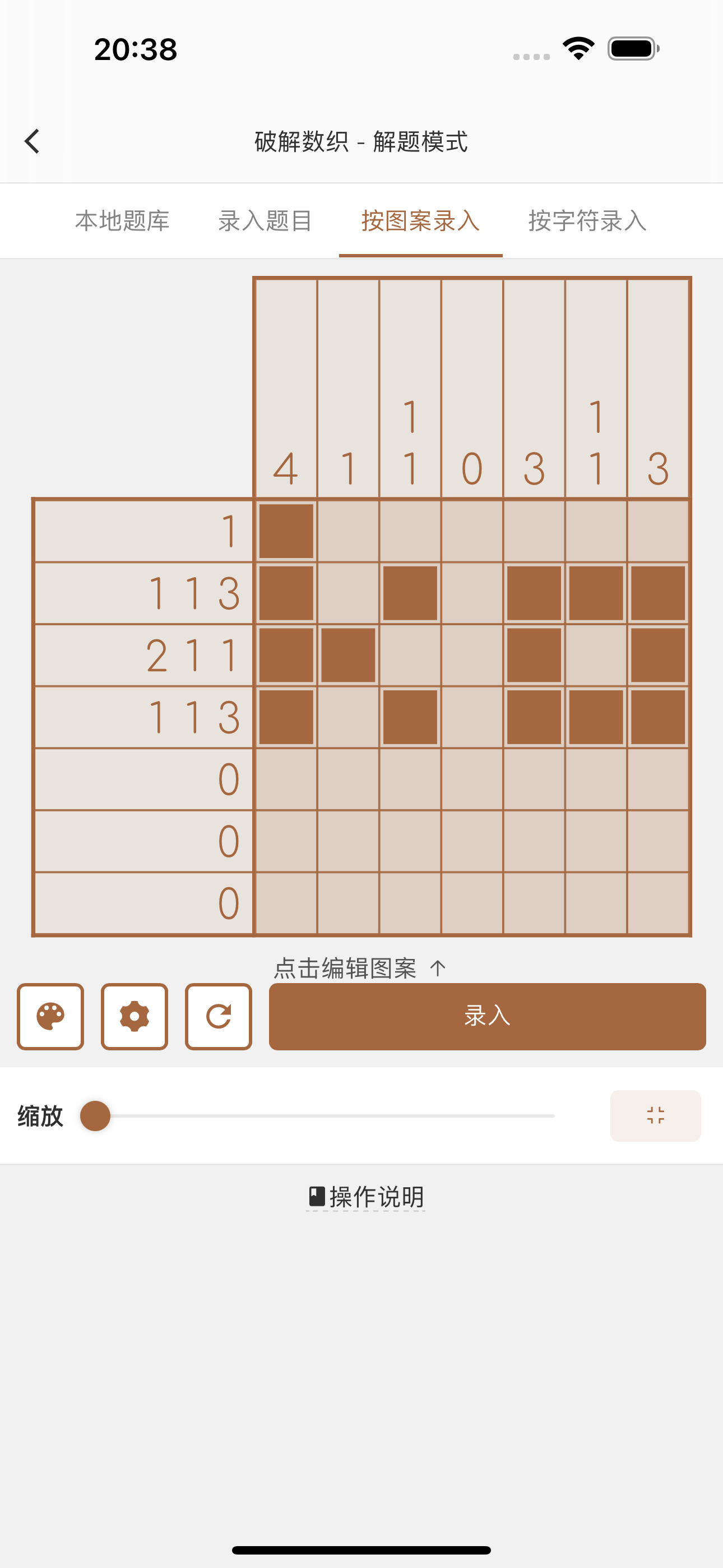Image resolution: width=723 pixels, height=1568 pixels.
Task: Clear the filled cell in the first grid row
Action: pyautogui.click(x=286, y=531)
